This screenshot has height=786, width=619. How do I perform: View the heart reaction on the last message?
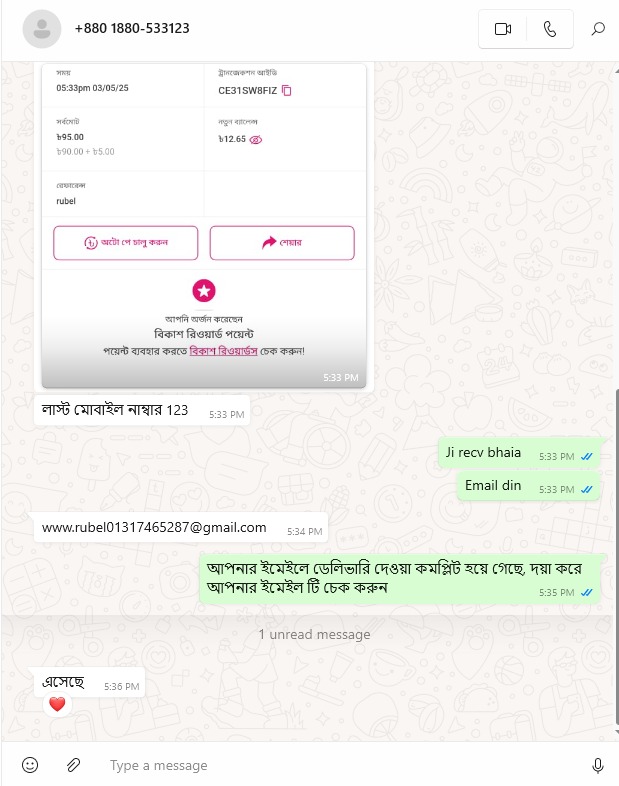[57, 705]
